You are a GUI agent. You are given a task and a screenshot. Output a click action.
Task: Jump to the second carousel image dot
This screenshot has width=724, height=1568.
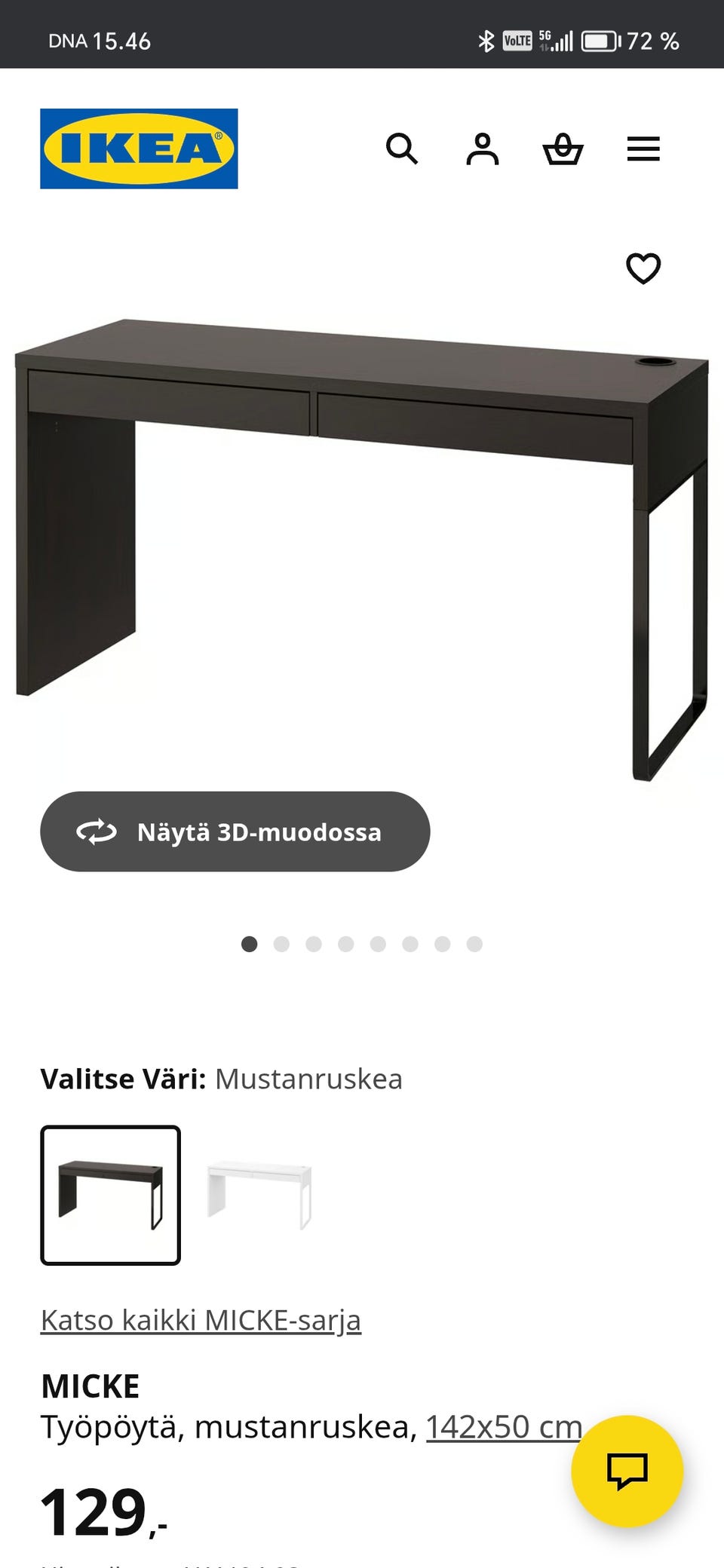pos(281,943)
